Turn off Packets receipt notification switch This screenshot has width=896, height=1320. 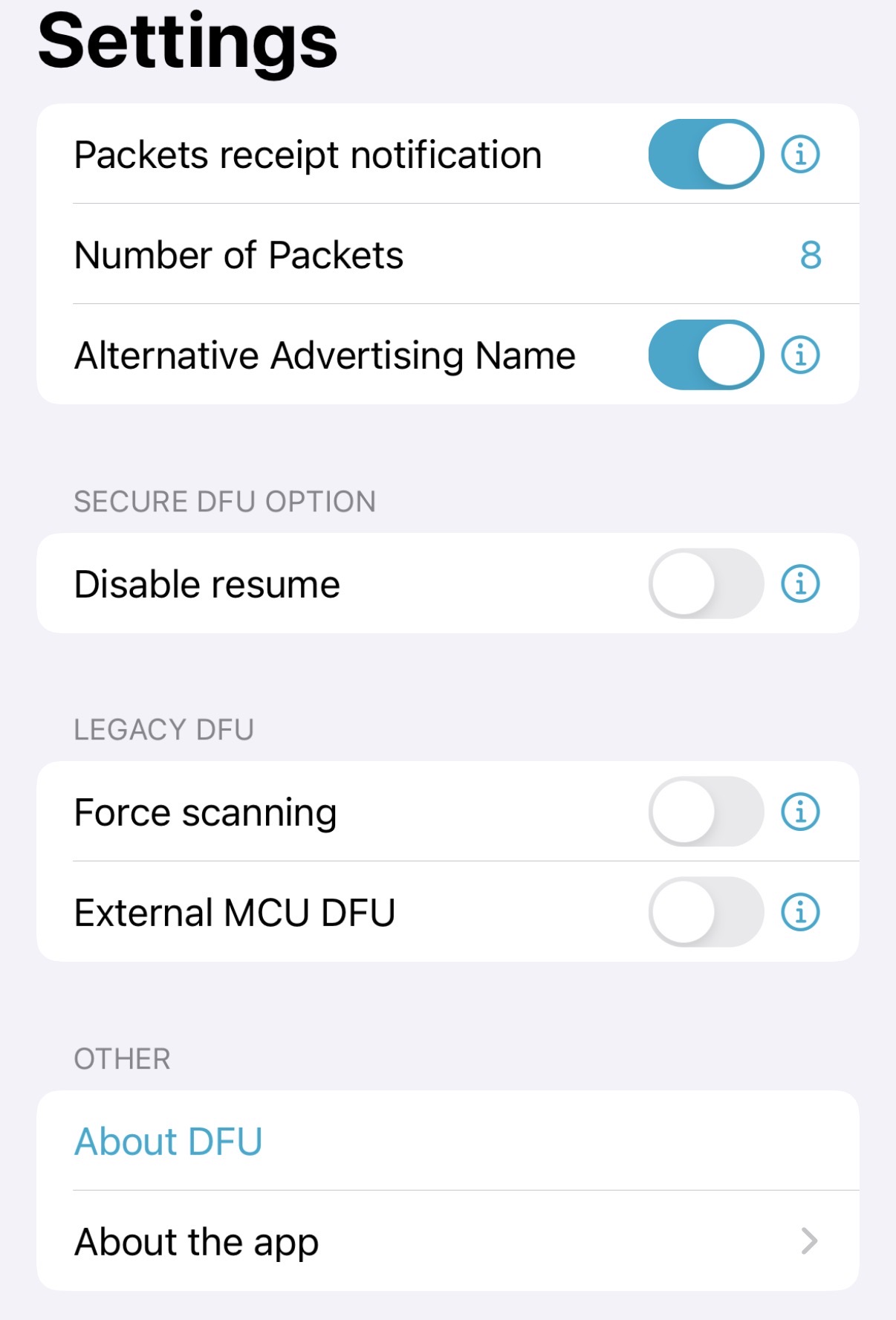tap(706, 155)
